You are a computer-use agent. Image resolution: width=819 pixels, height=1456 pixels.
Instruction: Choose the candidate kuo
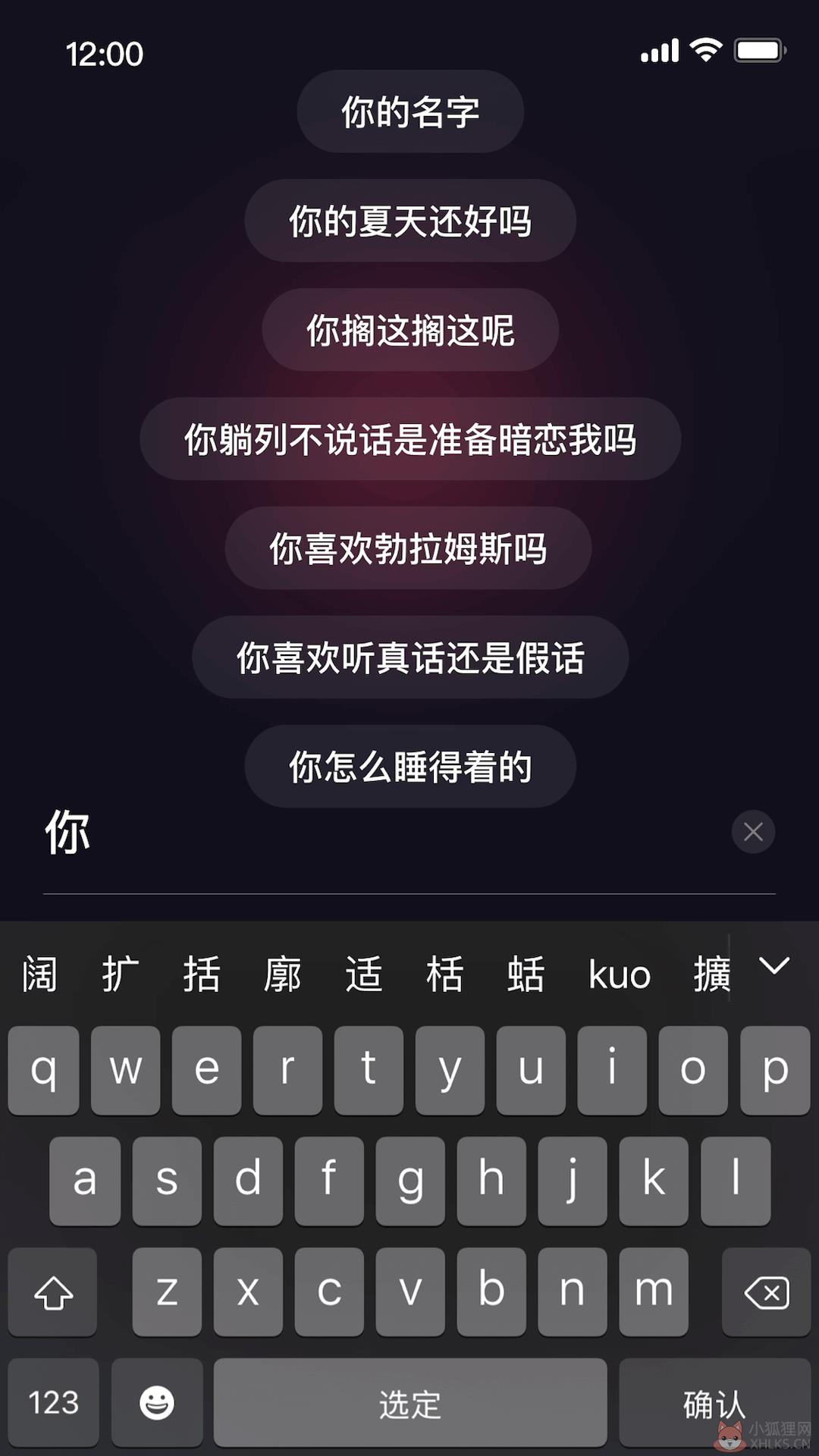(620, 975)
